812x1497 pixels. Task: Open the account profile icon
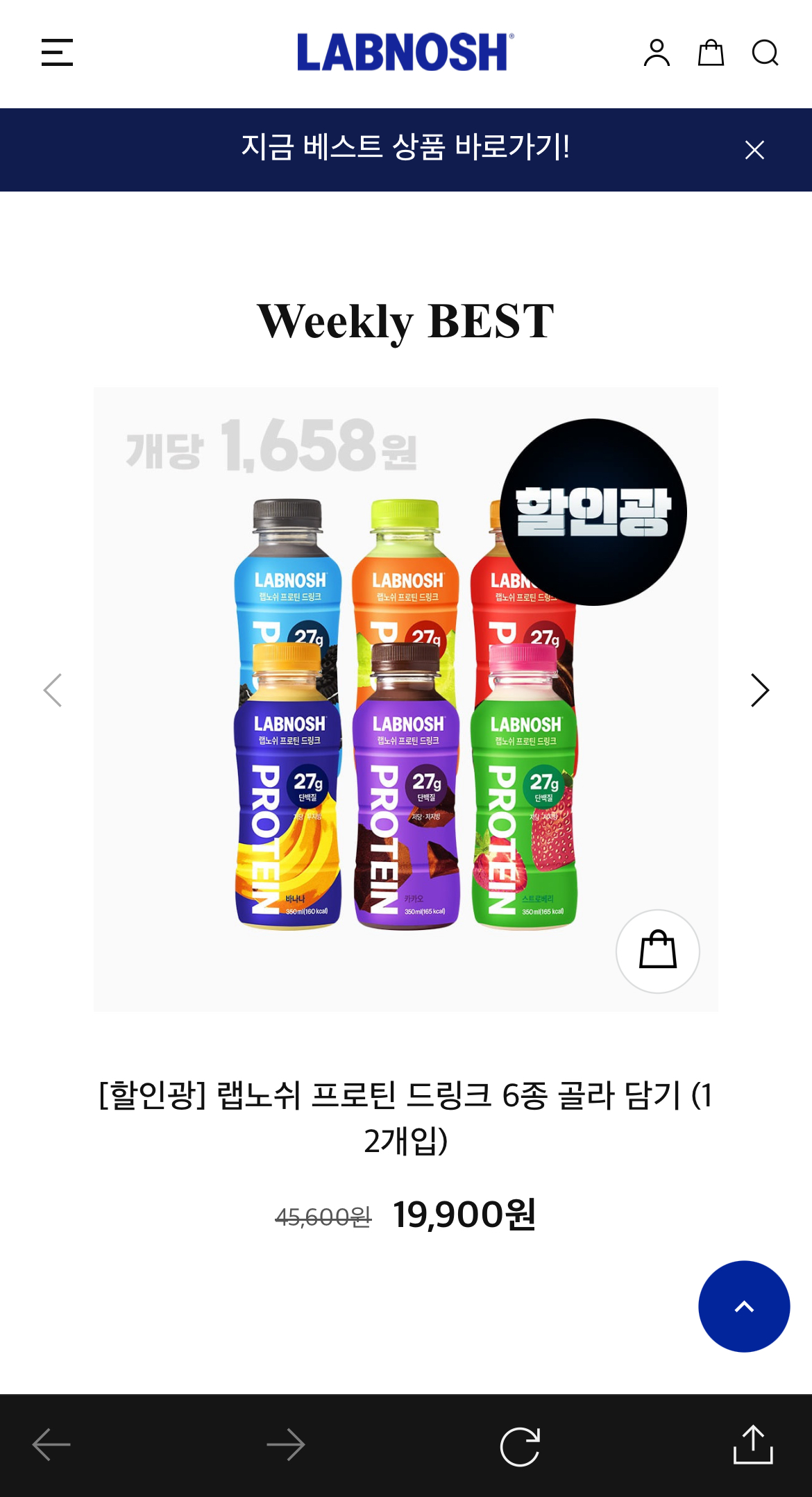pyautogui.click(x=657, y=53)
